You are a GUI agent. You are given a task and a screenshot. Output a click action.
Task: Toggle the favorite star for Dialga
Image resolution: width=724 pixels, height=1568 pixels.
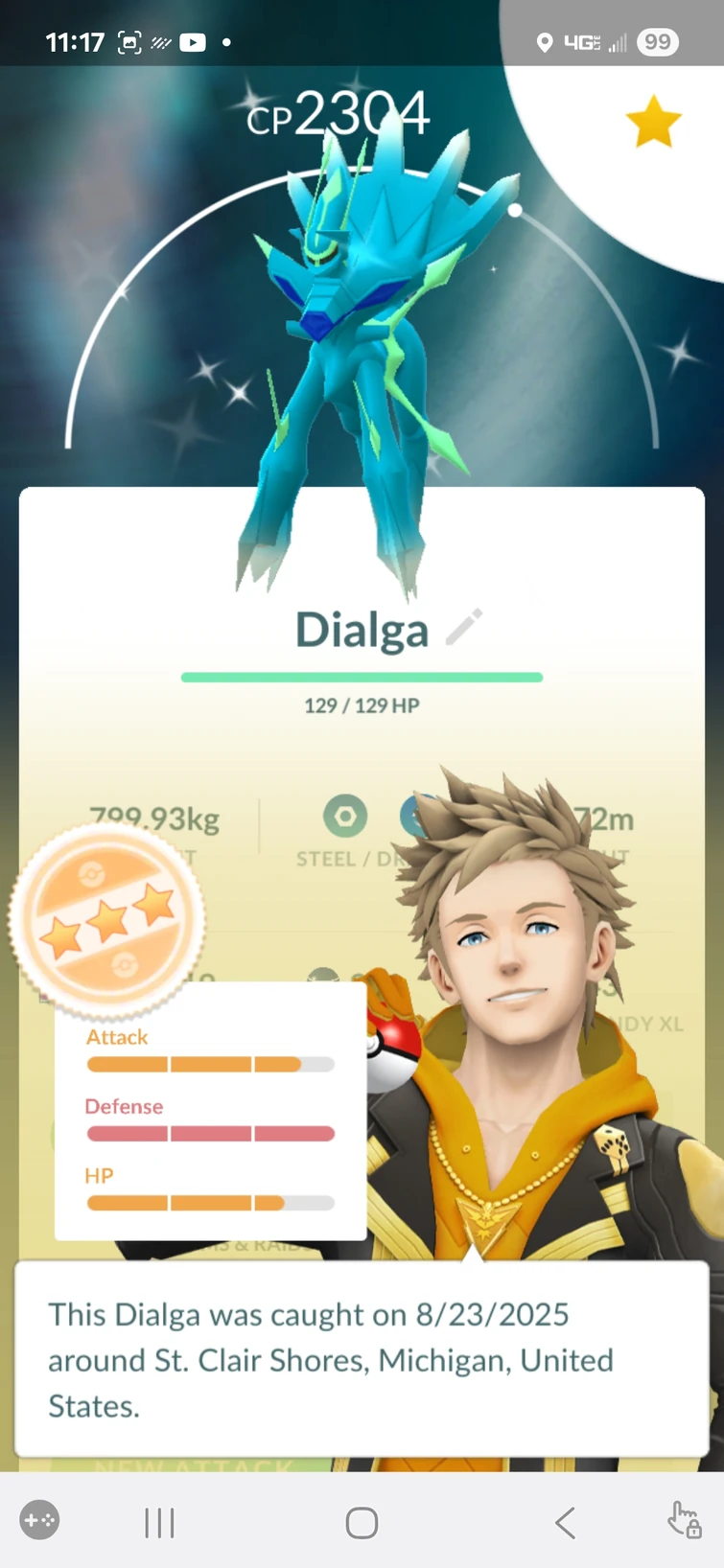(x=653, y=122)
